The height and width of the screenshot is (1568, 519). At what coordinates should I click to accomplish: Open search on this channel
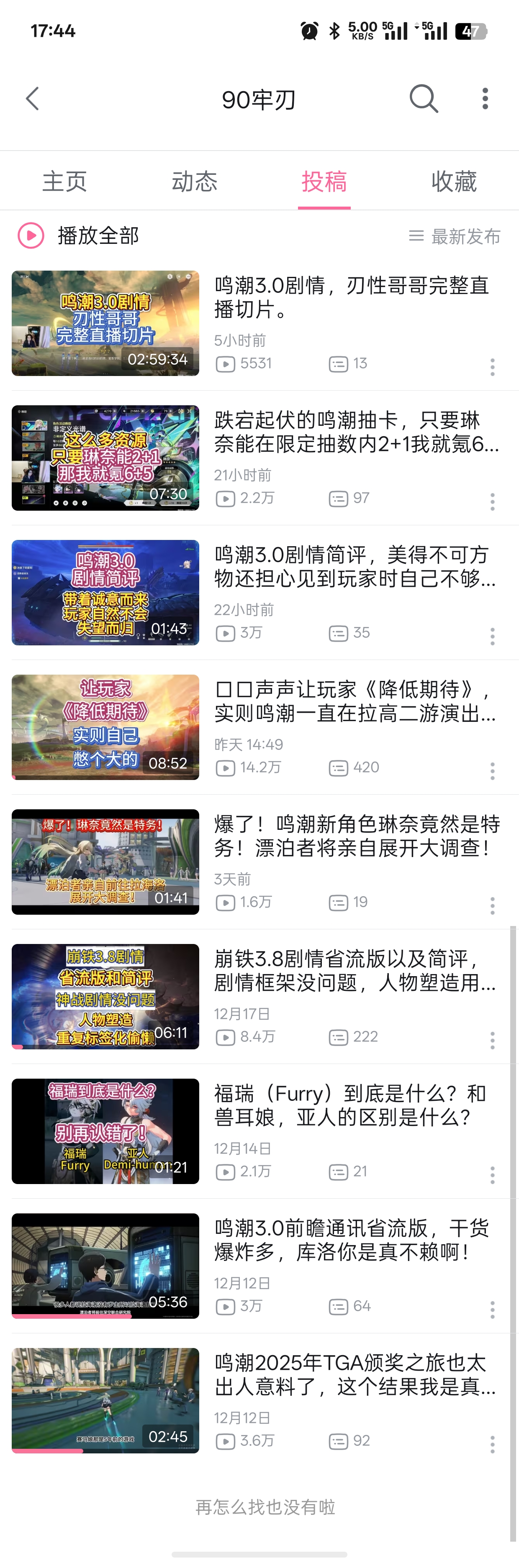click(x=424, y=99)
